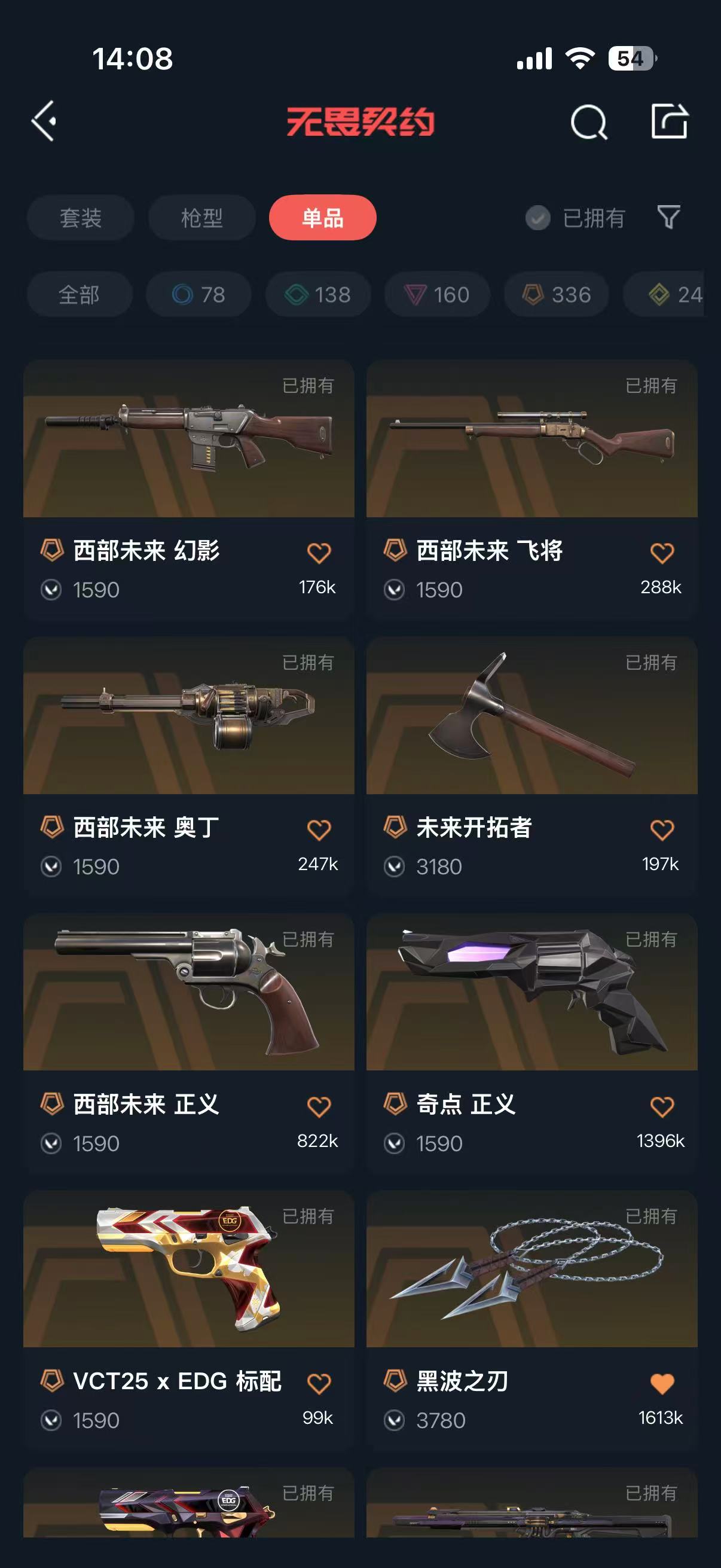The height and width of the screenshot is (1568, 721).
Task: Filter by the 138 rarity chip
Action: click(317, 295)
